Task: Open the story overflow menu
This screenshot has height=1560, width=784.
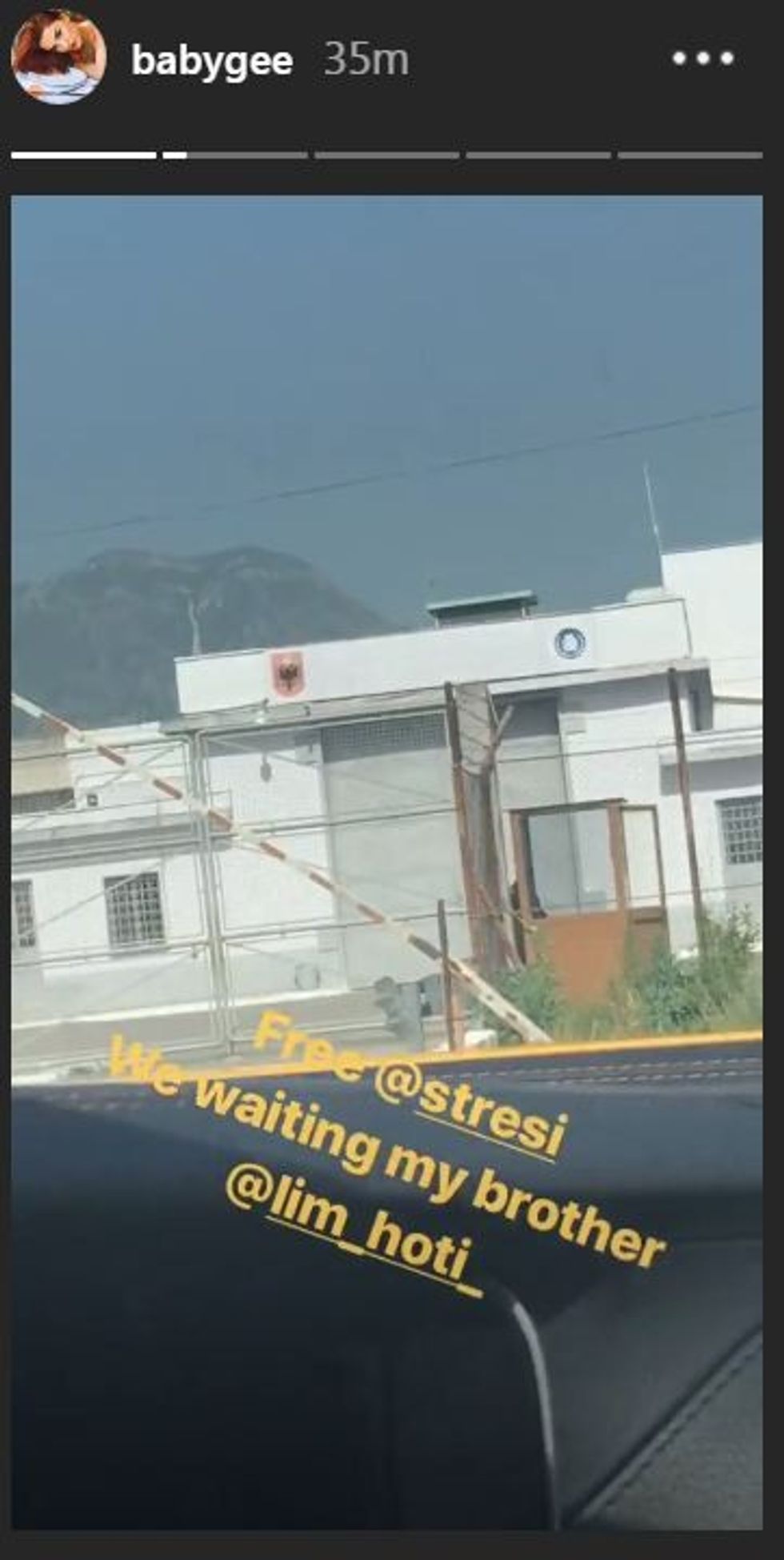Action: (x=702, y=58)
